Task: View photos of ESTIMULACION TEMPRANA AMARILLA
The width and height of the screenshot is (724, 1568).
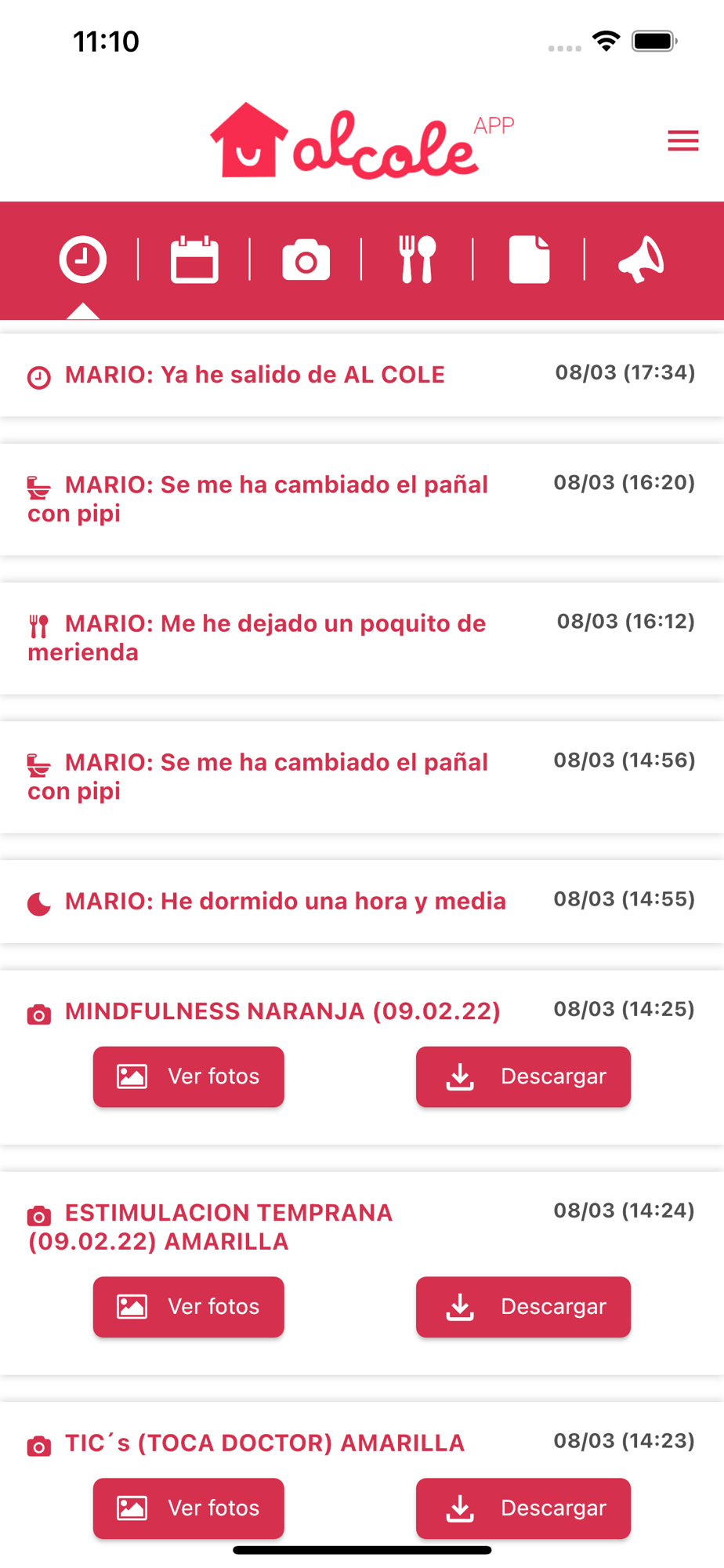Action: click(189, 1307)
